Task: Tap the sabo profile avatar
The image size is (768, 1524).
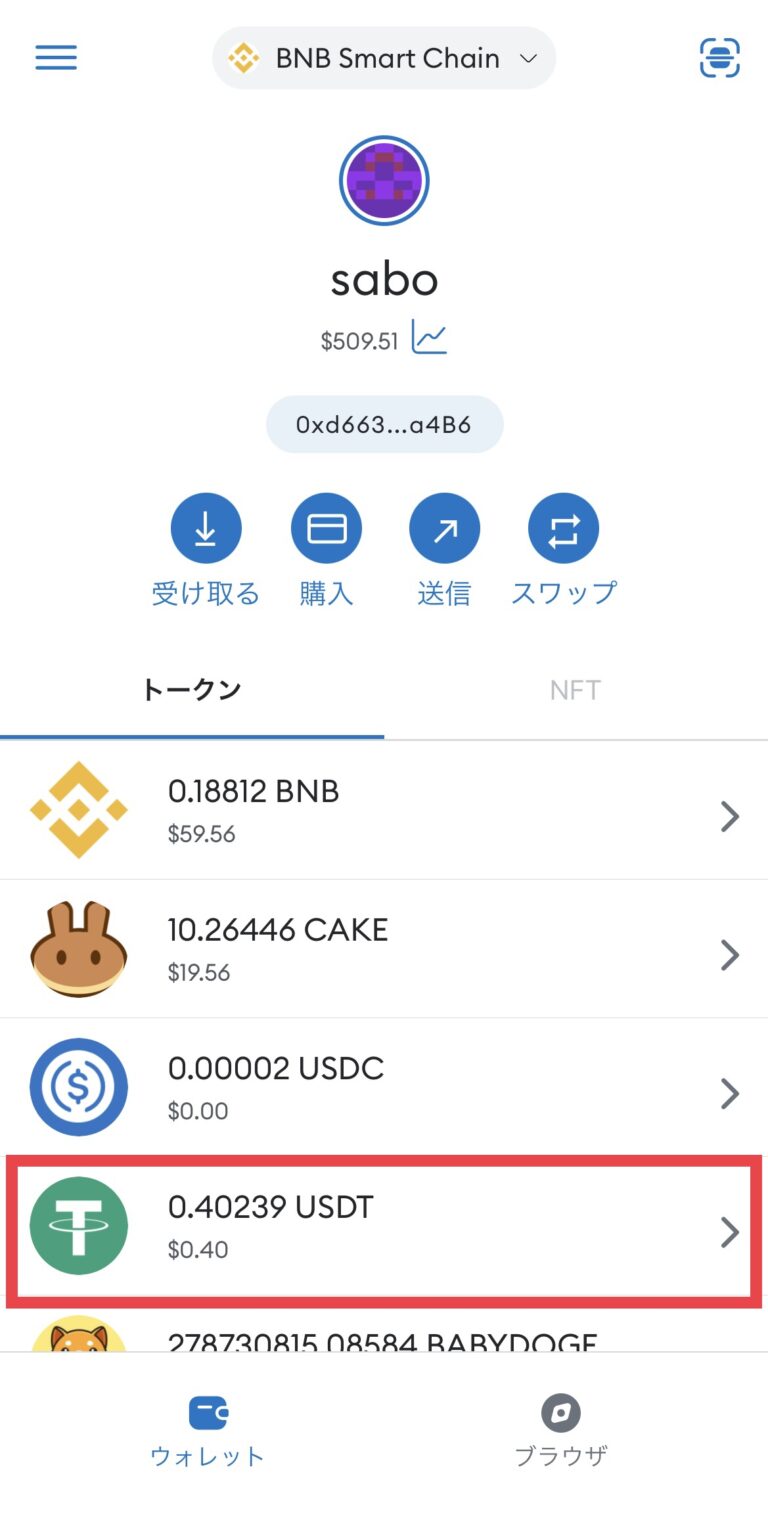Action: pos(384,180)
